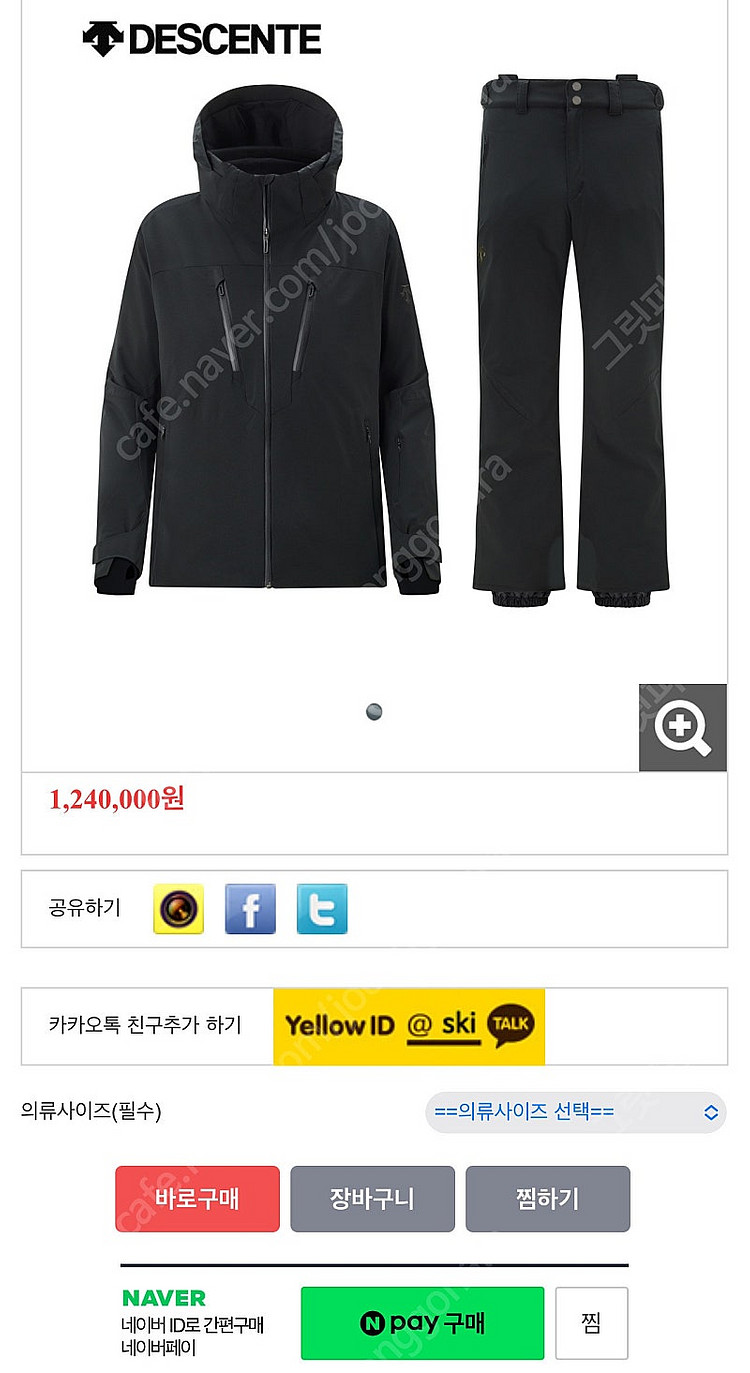The width and height of the screenshot is (750, 1373).
Task: Tap the 찜 button beside Npay
Action: (x=591, y=1323)
